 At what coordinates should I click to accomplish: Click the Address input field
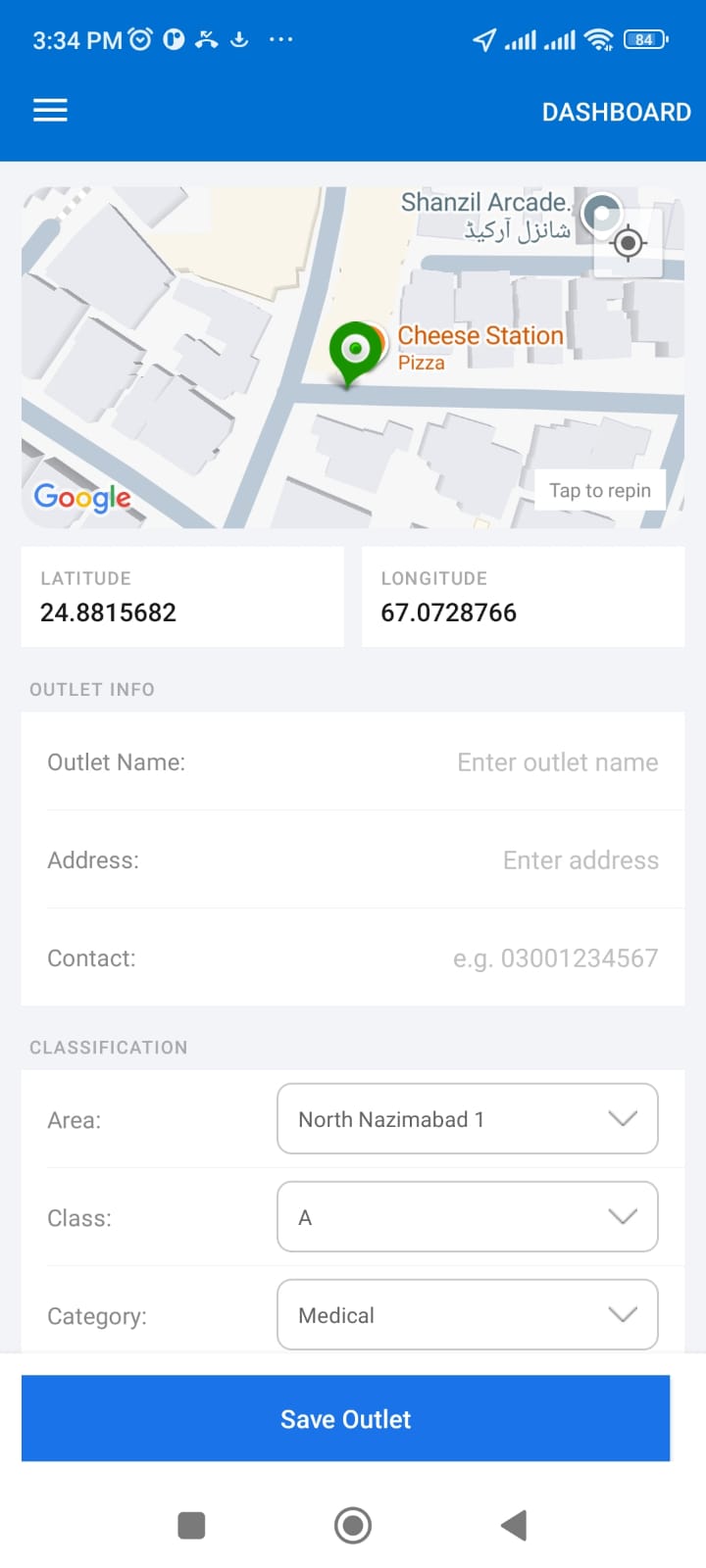580,859
